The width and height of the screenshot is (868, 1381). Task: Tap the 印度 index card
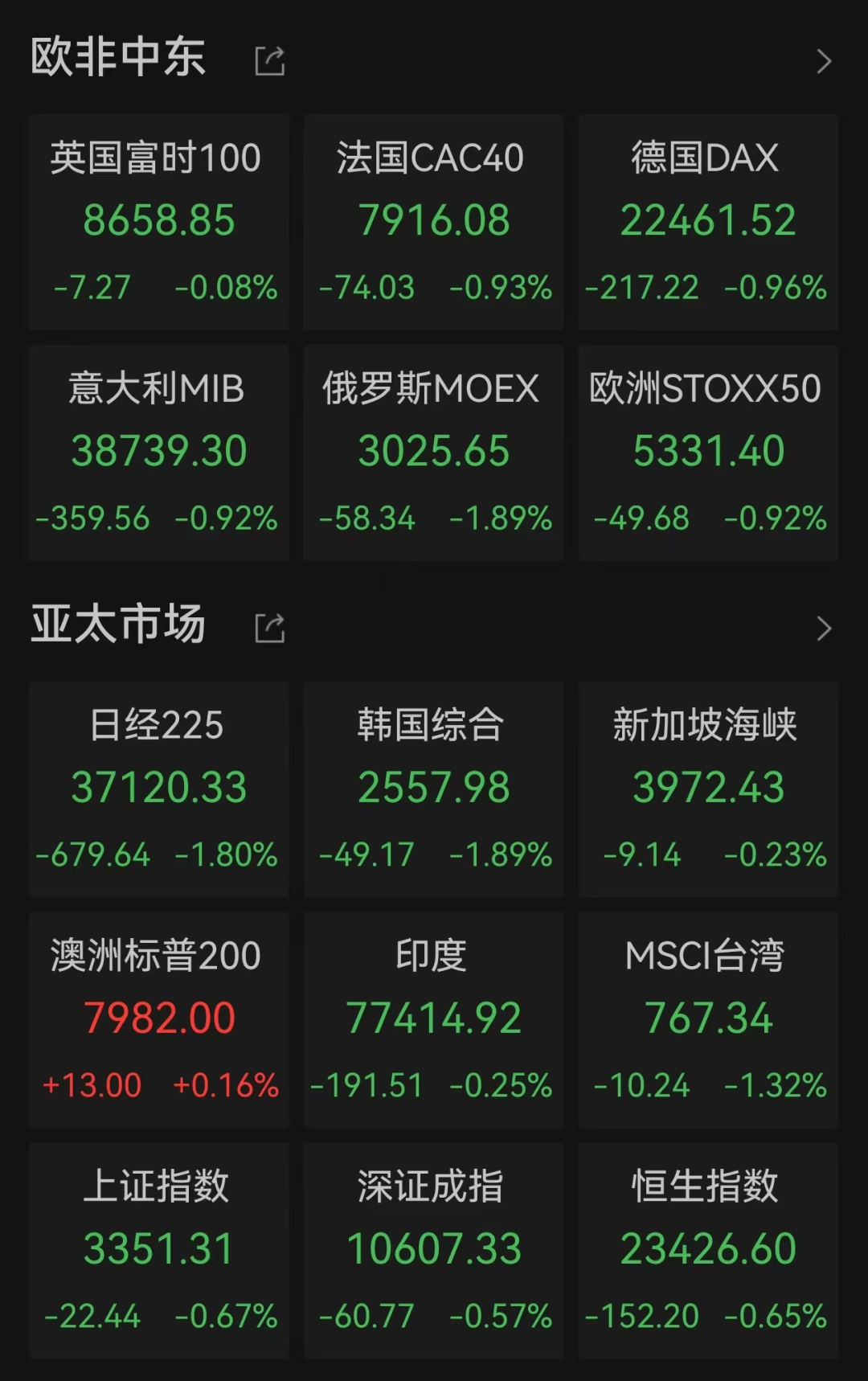tap(433, 1019)
